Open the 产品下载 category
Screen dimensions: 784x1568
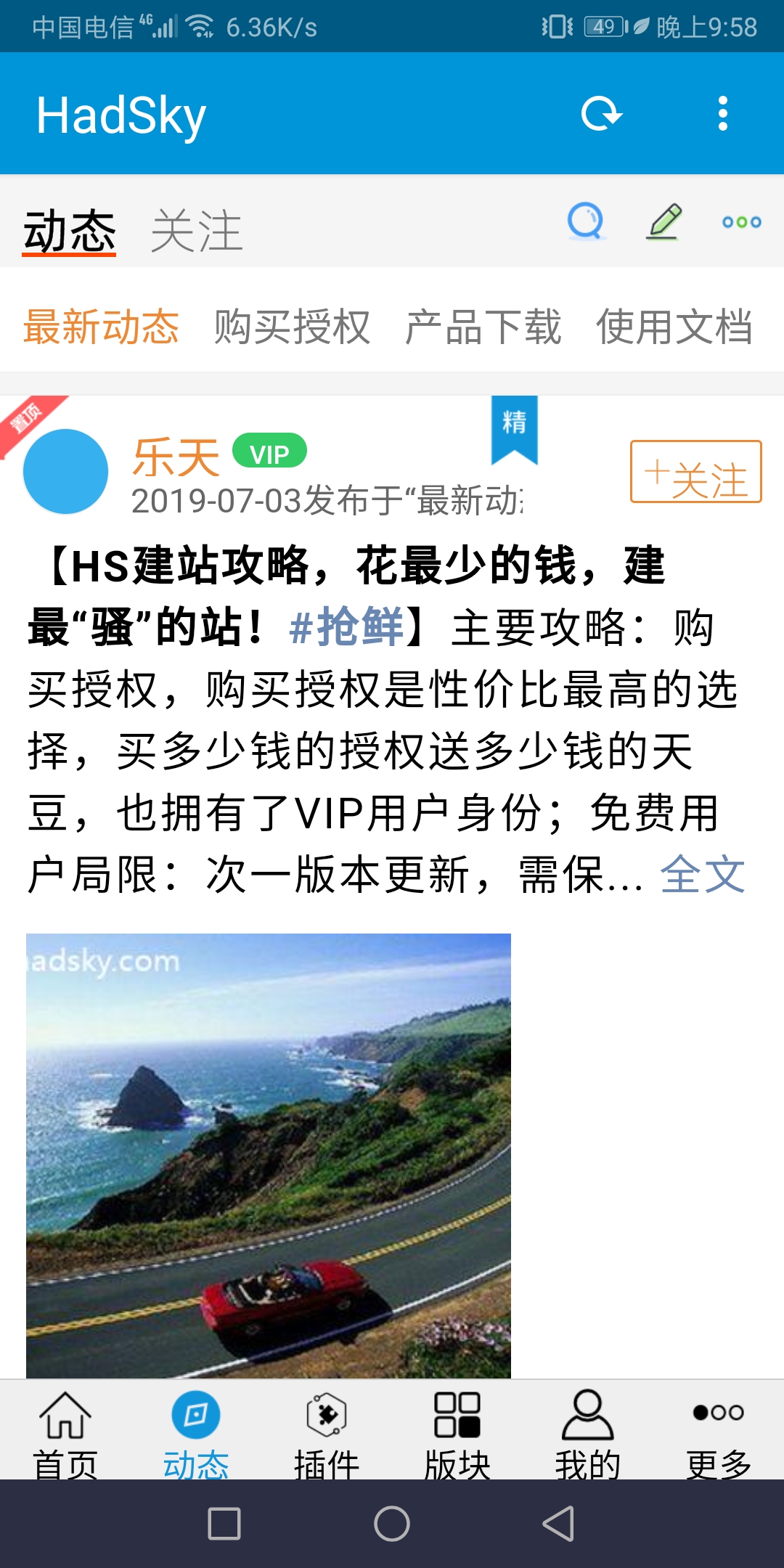point(483,327)
